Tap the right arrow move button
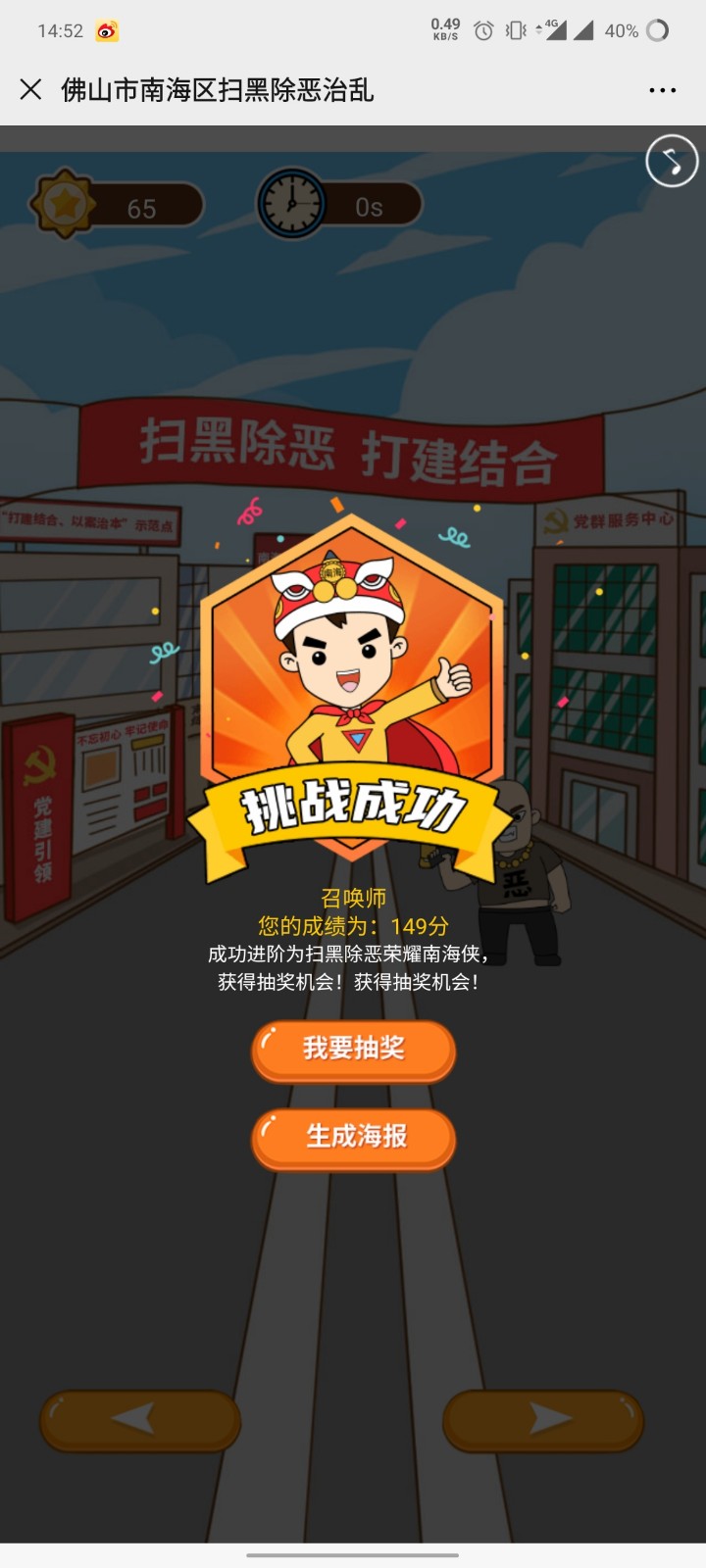Screen dimensions: 706x1568 click(x=543, y=1420)
